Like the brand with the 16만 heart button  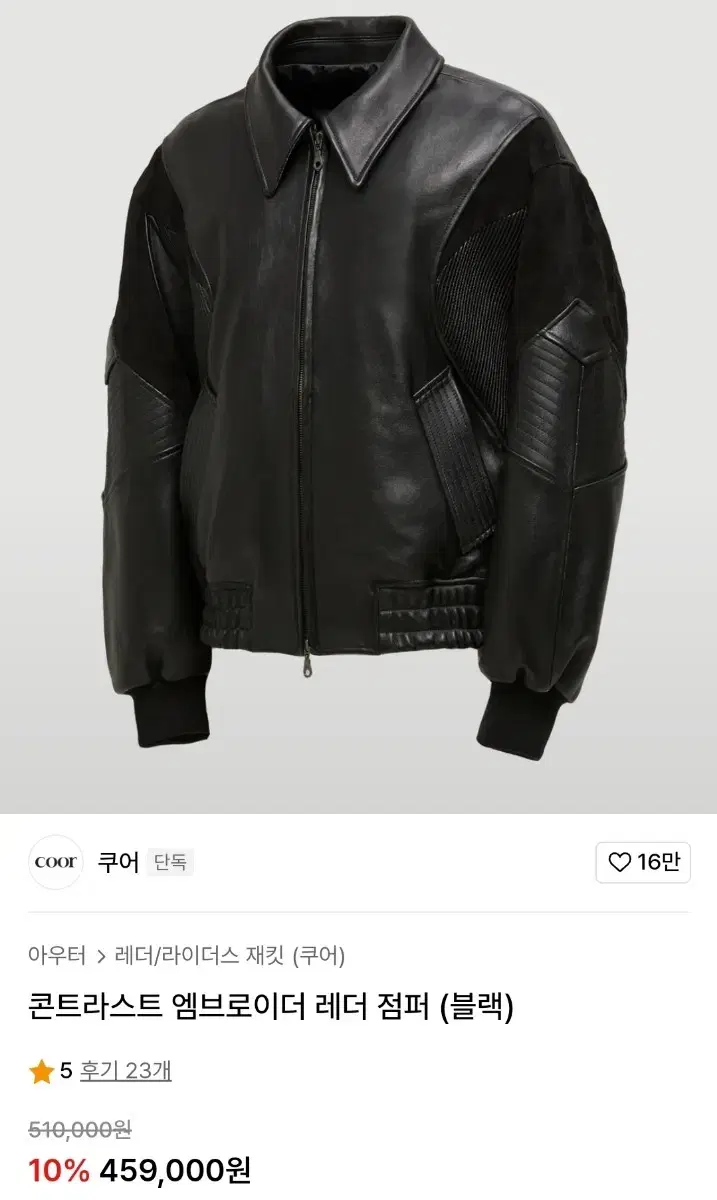point(643,862)
